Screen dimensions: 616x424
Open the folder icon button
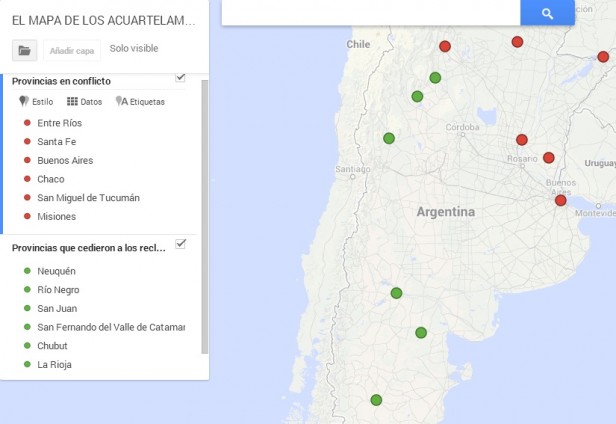click(25, 50)
